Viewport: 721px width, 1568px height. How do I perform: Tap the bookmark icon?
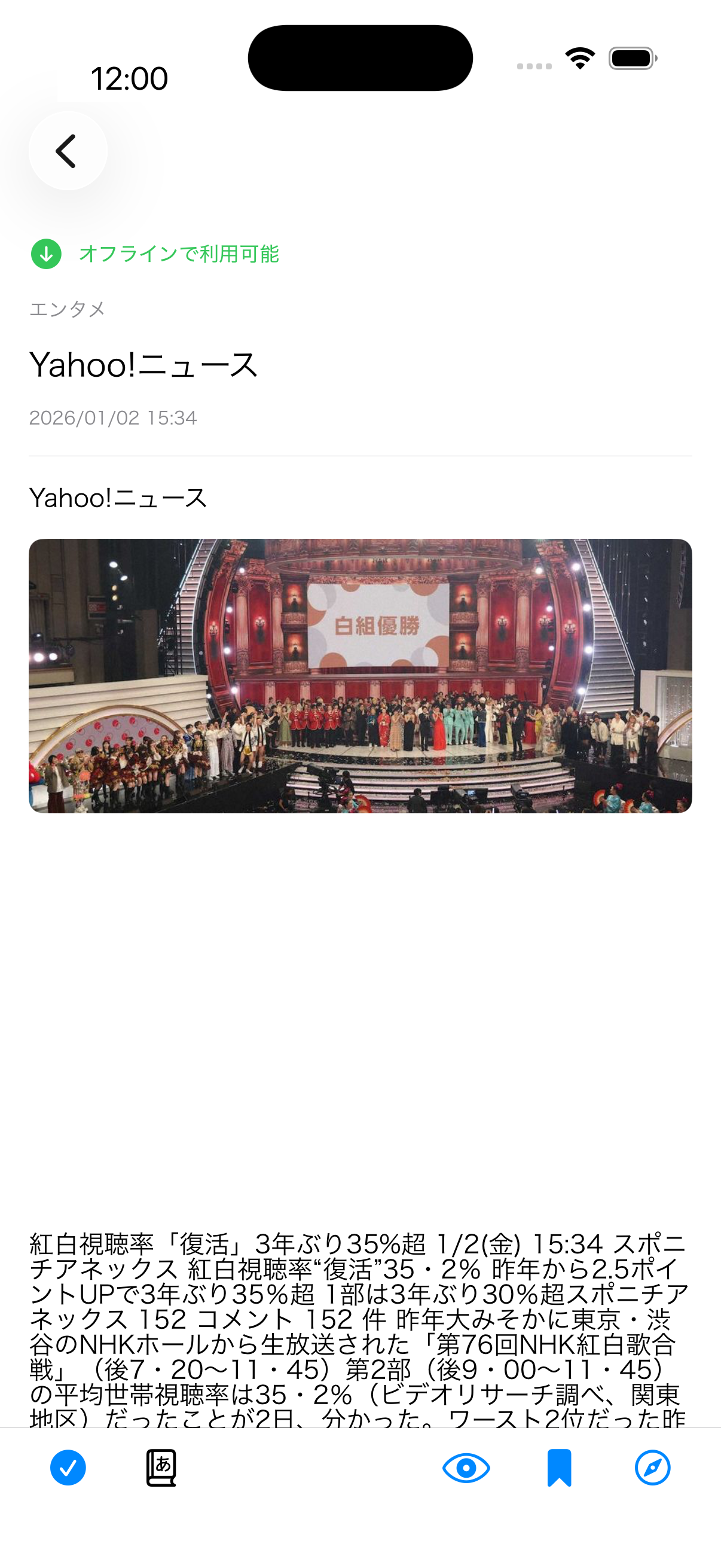pos(559,1468)
